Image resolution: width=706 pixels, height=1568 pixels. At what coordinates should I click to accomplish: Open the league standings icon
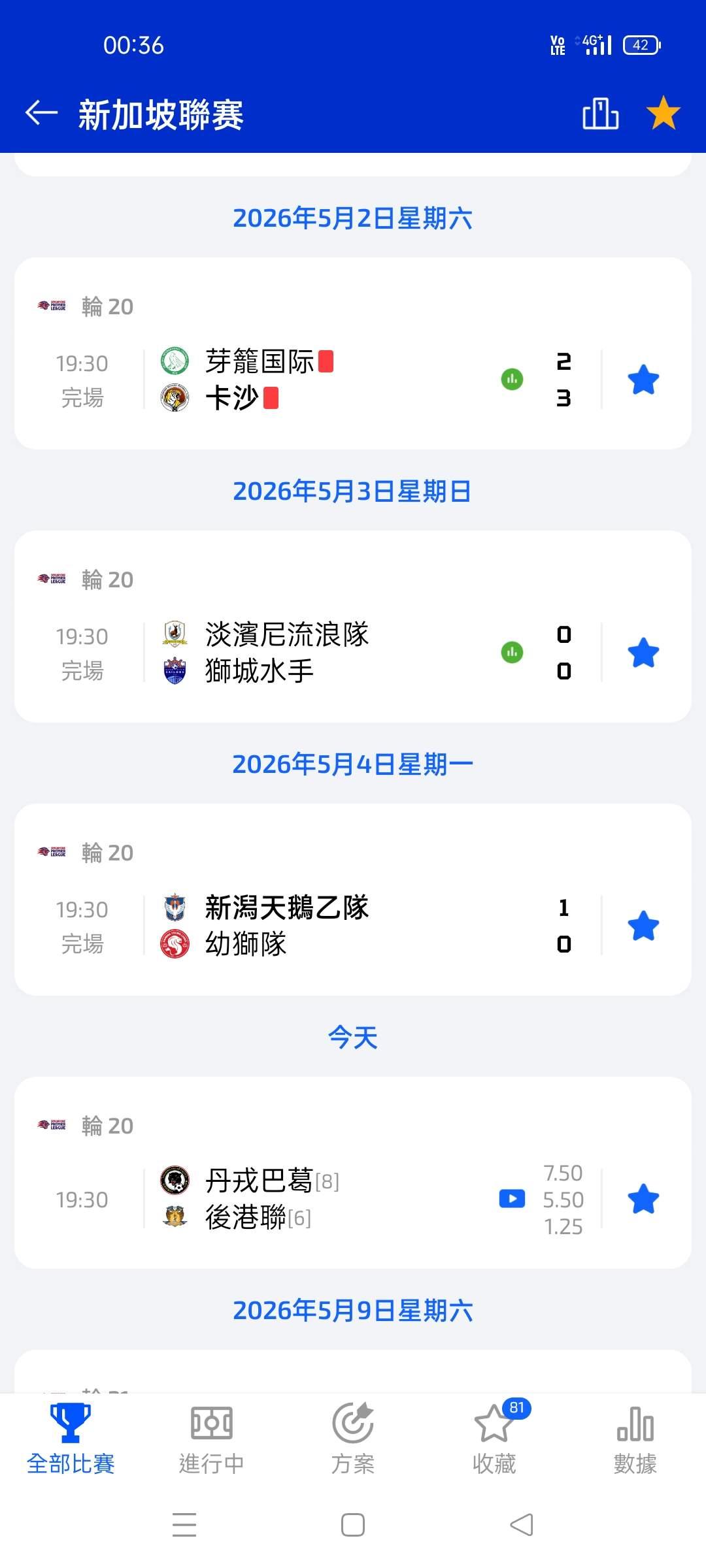click(x=600, y=114)
